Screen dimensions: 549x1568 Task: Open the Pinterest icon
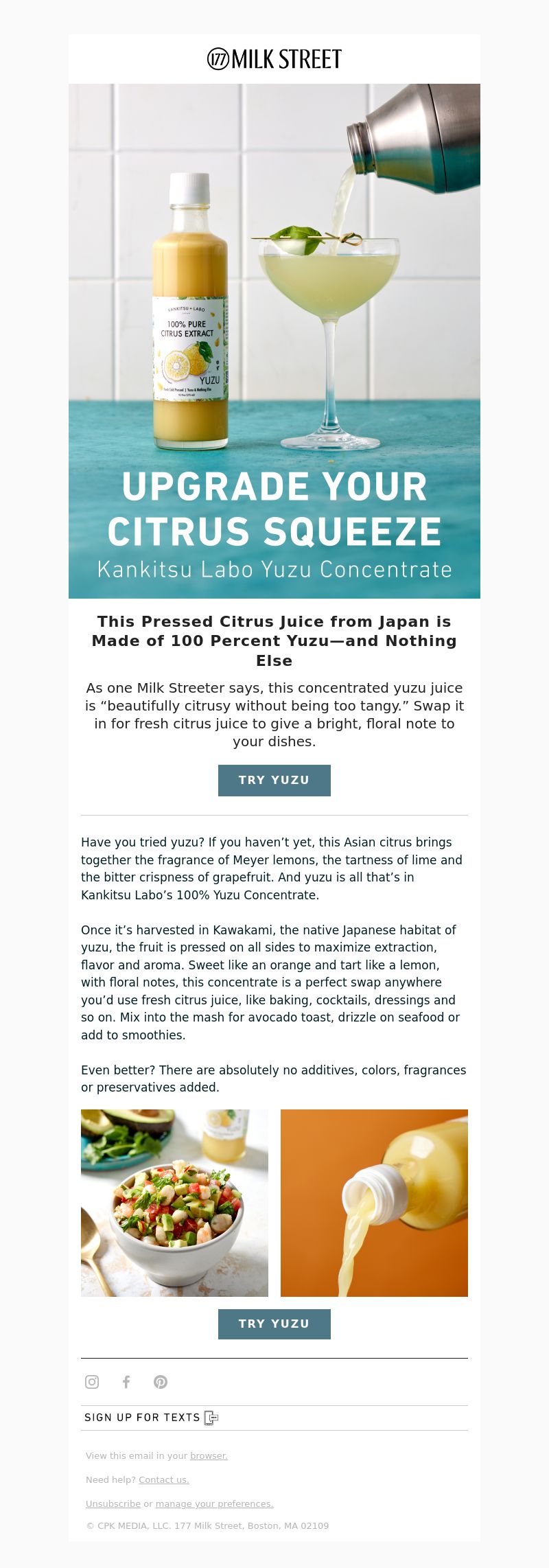tap(161, 1382)
